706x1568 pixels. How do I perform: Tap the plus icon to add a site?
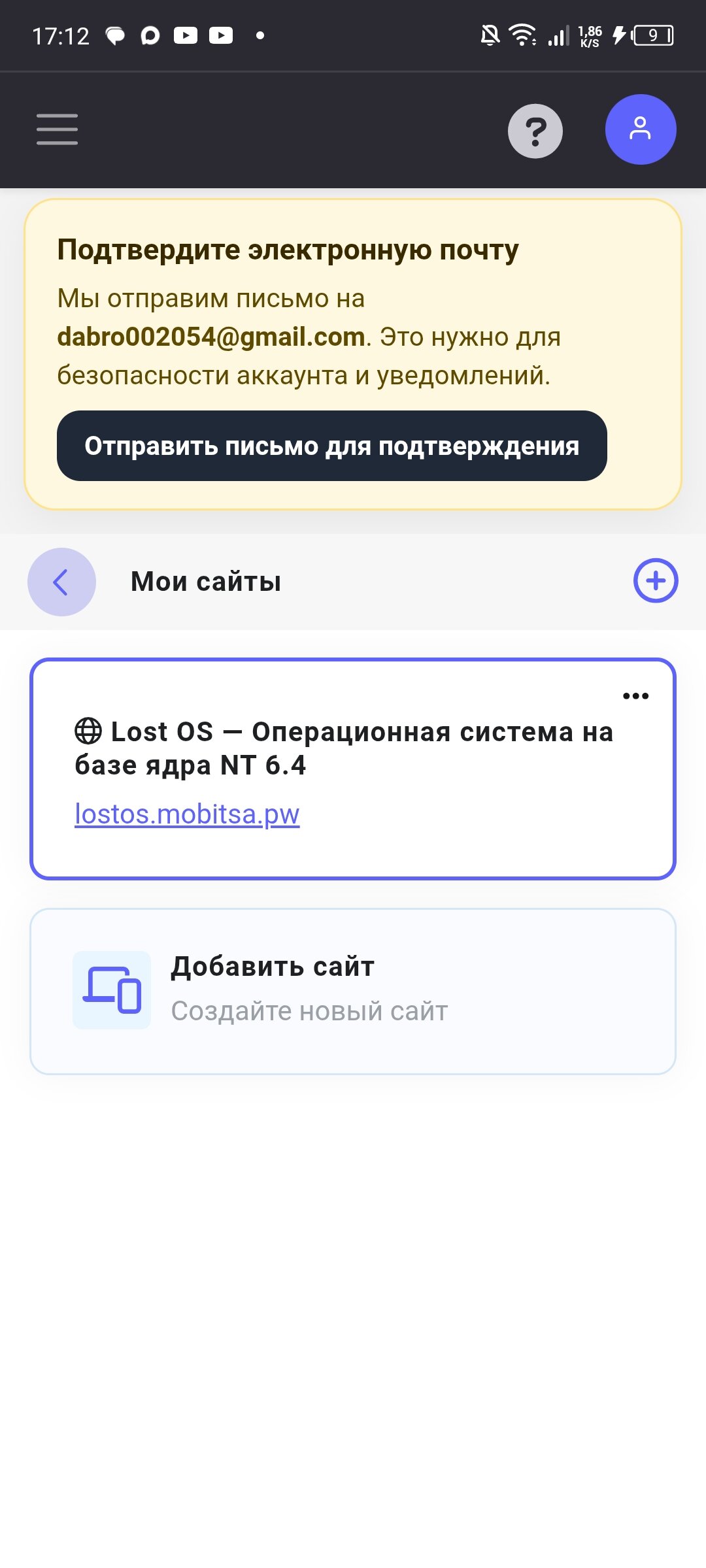[655, 580]
